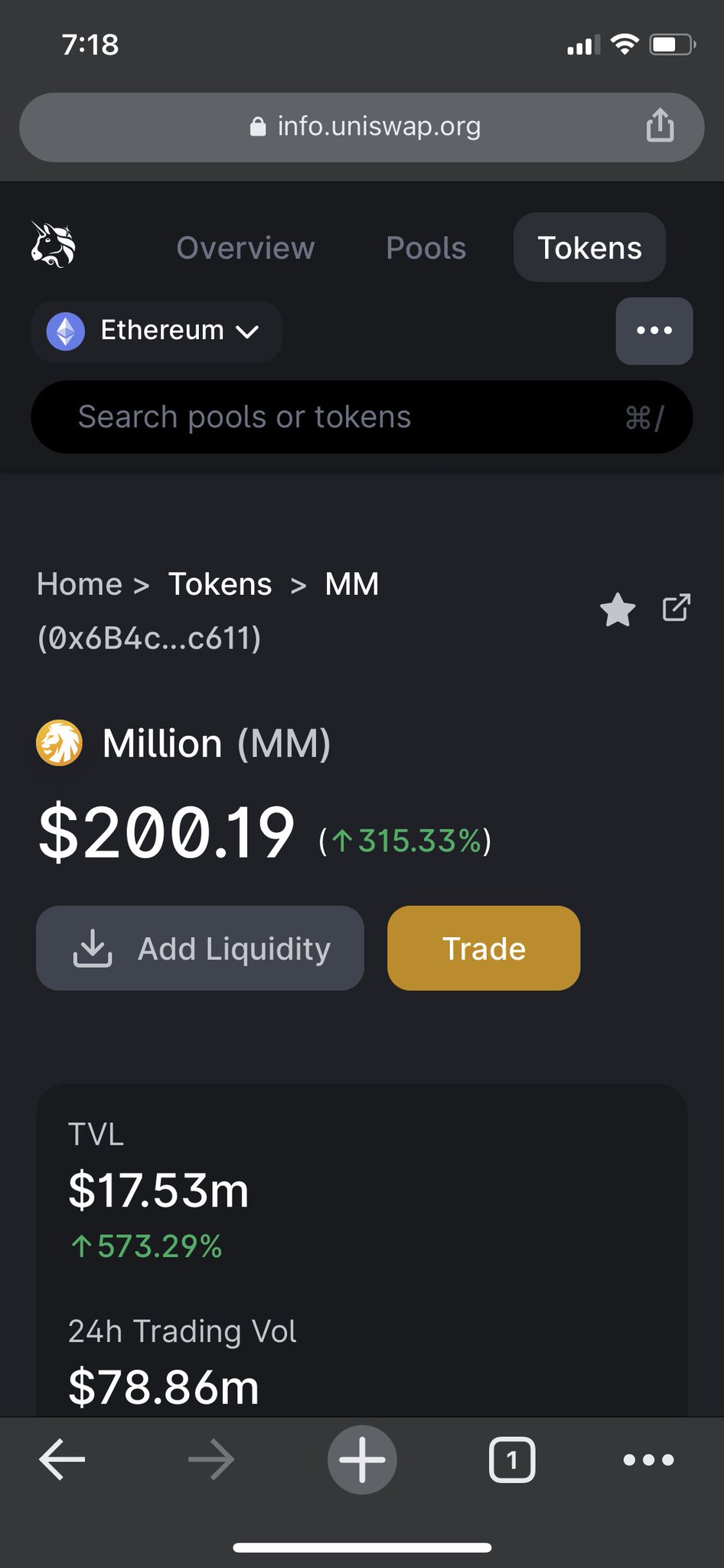Open the token in external explorer
Image resolution: width=724 pixels, height=1568 pixels.
pos(677,608)
